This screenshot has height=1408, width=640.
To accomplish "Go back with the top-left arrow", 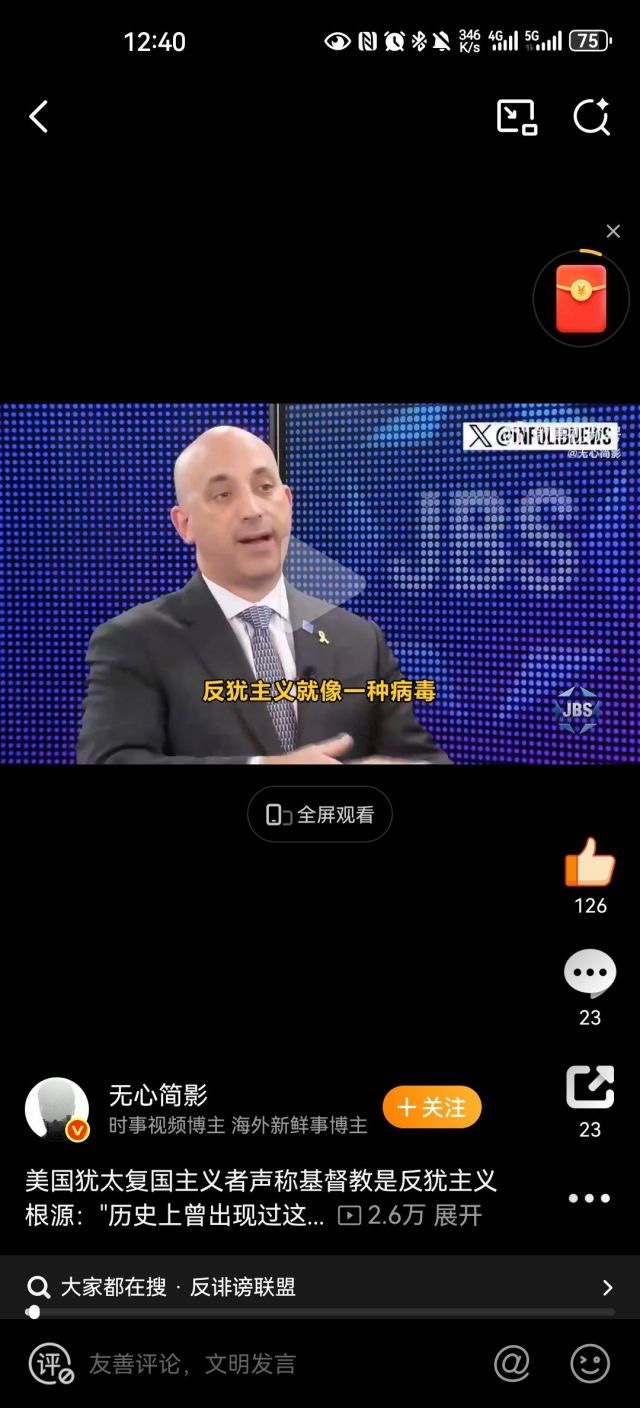I will [x=39, y=117].
